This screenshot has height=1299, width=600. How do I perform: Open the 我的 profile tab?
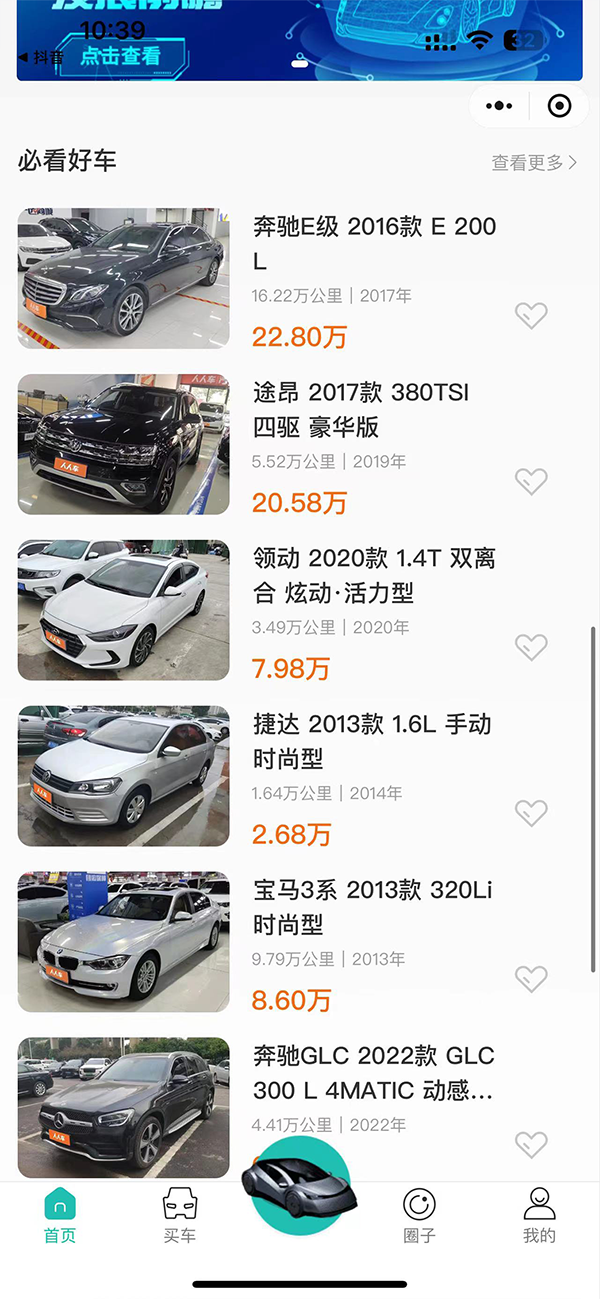(539, 1215)
